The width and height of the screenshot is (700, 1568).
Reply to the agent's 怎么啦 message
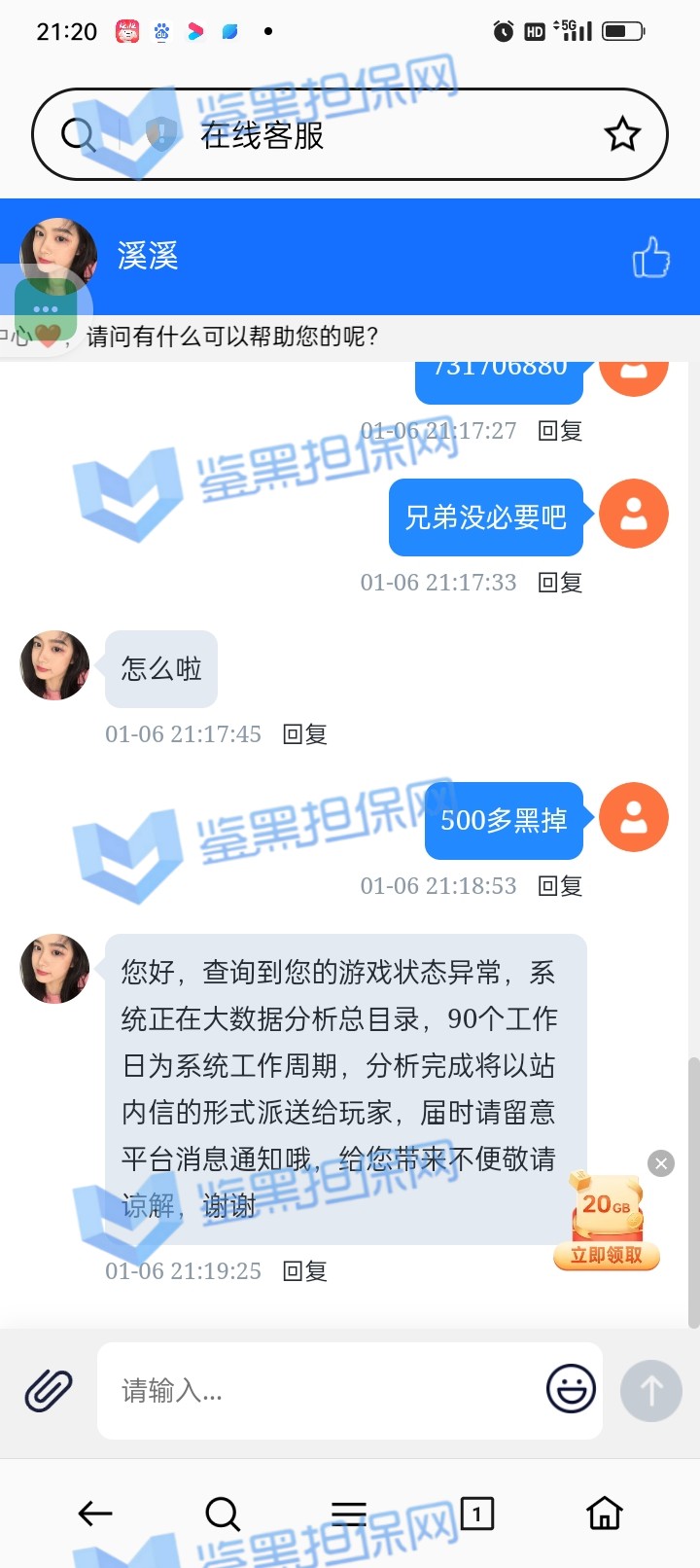[x=304, y=734]
